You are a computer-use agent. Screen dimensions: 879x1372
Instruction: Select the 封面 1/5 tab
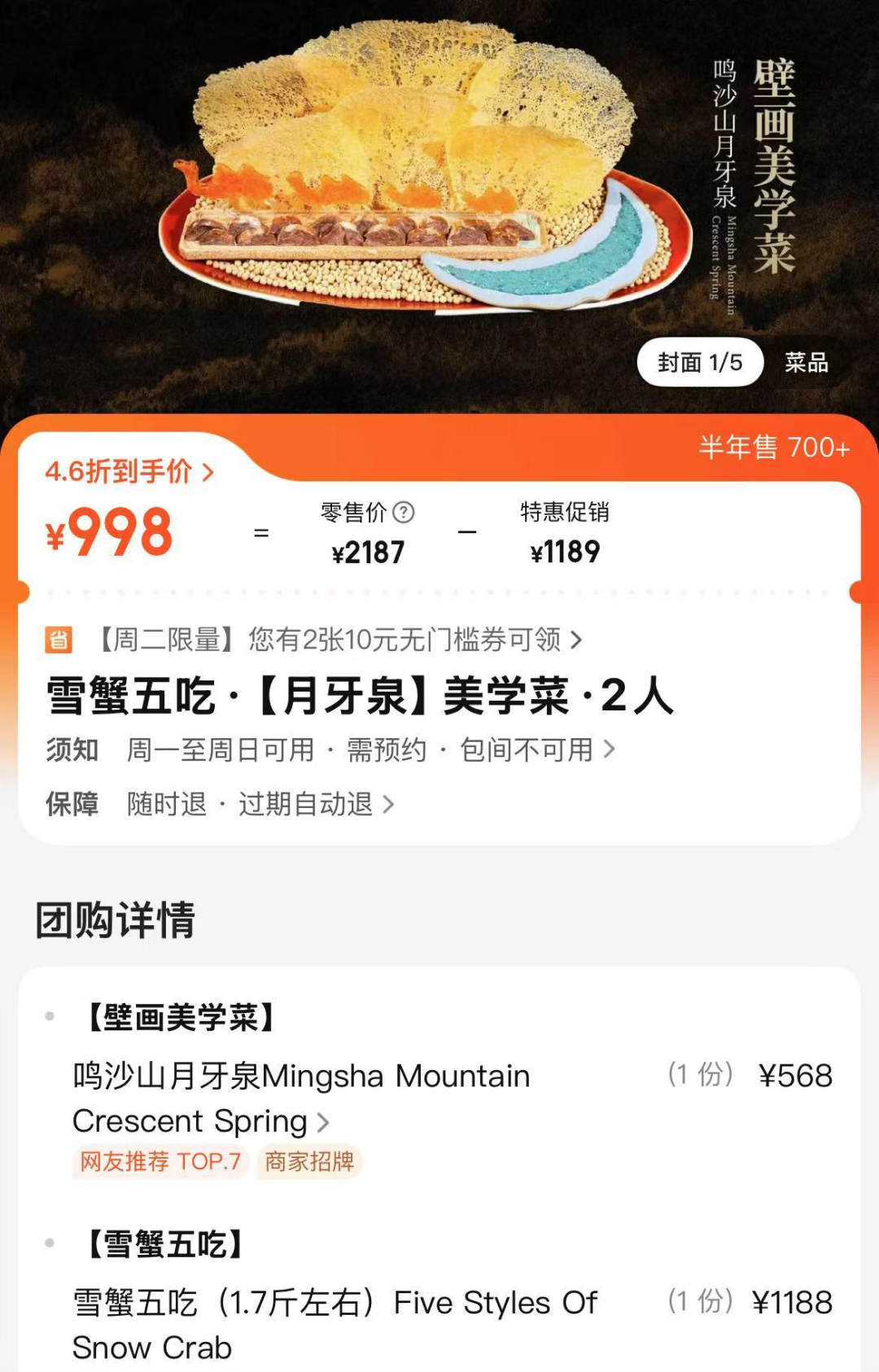pos(702,363)
